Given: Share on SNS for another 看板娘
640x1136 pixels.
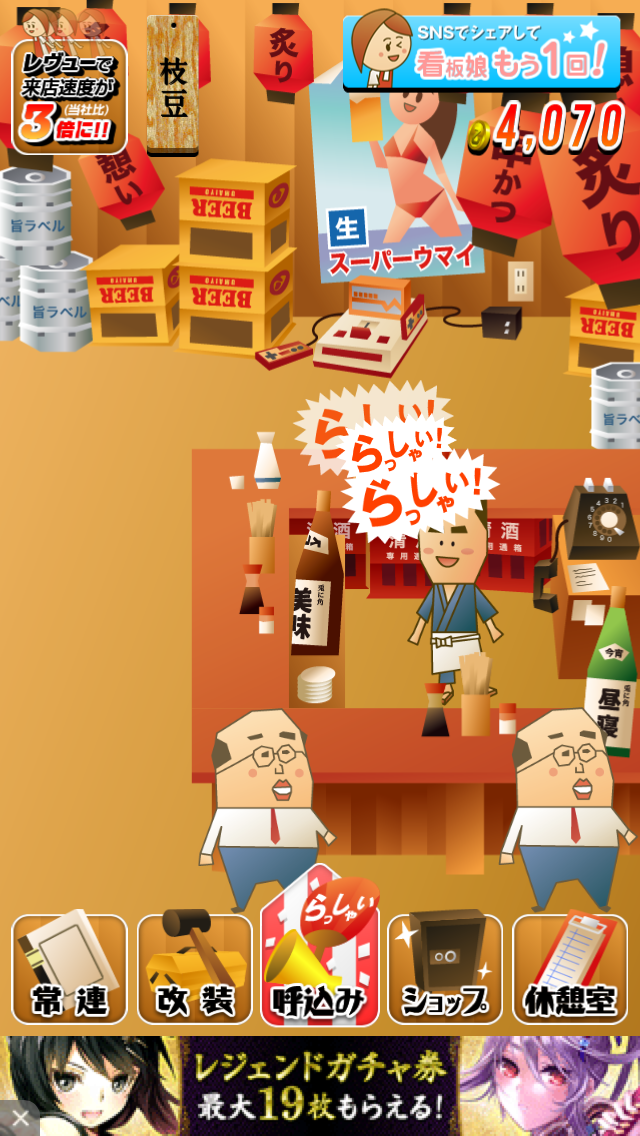Looking at the screenshot, I should tap(480, 50).
